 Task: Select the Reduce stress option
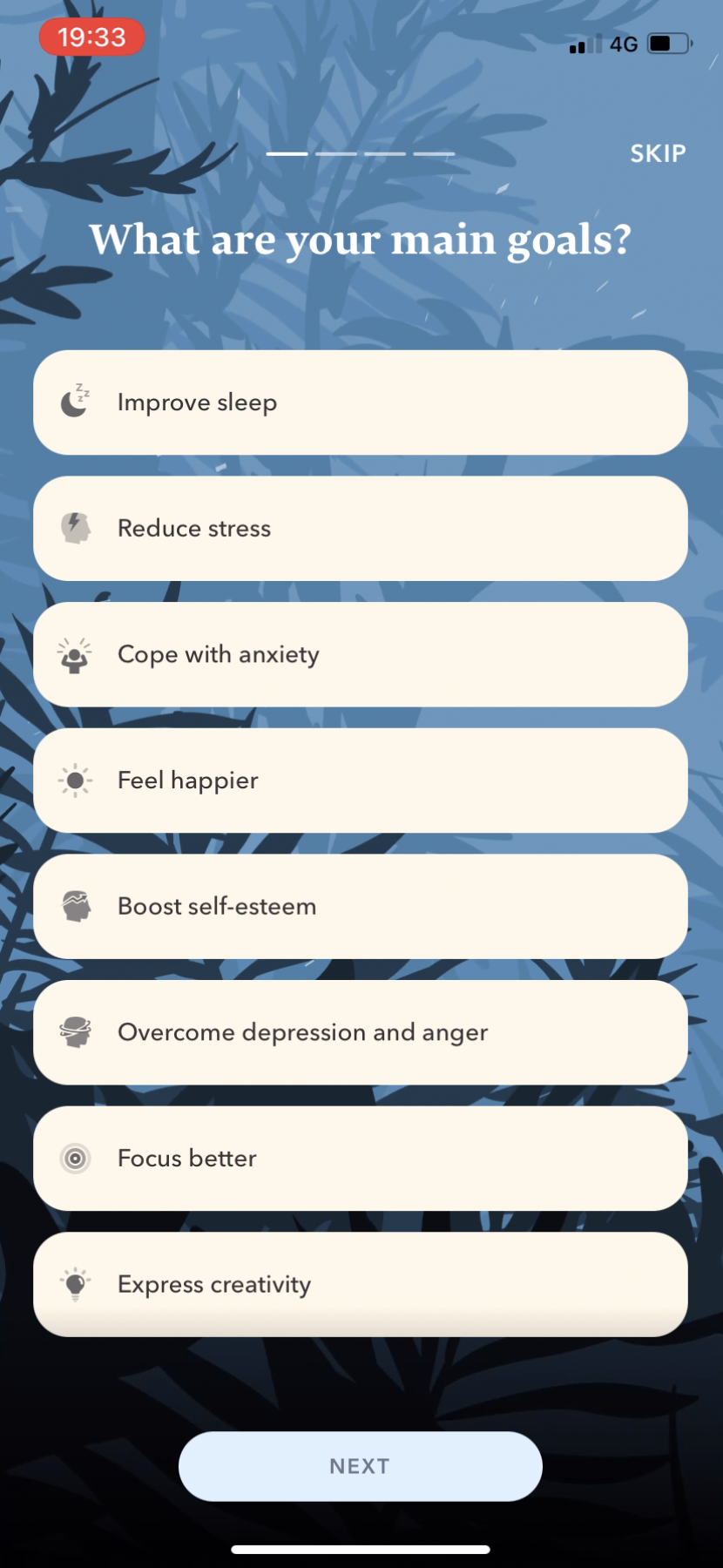[x=360, y=528]
